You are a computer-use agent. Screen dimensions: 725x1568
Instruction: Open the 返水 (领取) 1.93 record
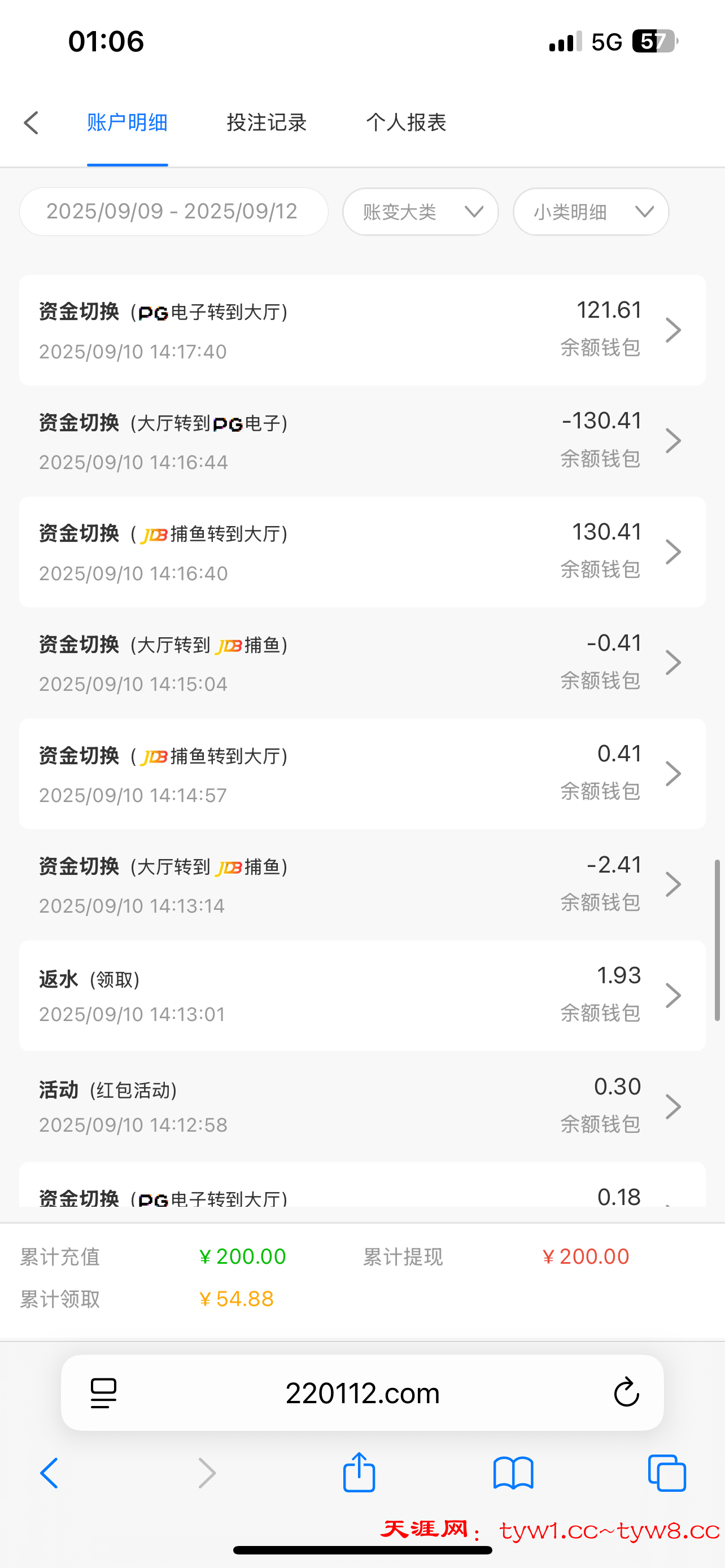coord(362,995)
